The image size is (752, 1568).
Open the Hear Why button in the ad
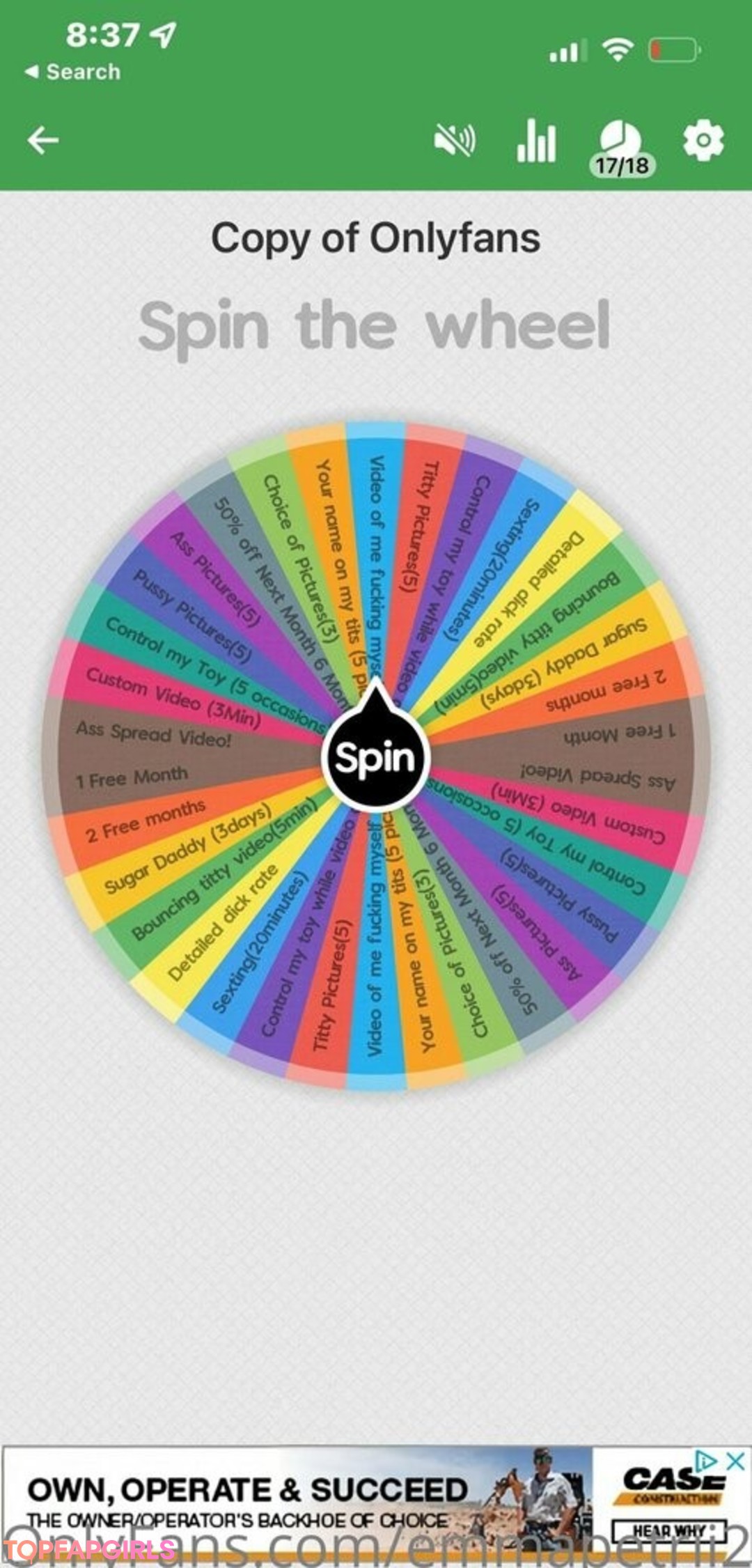[669, 1530]
